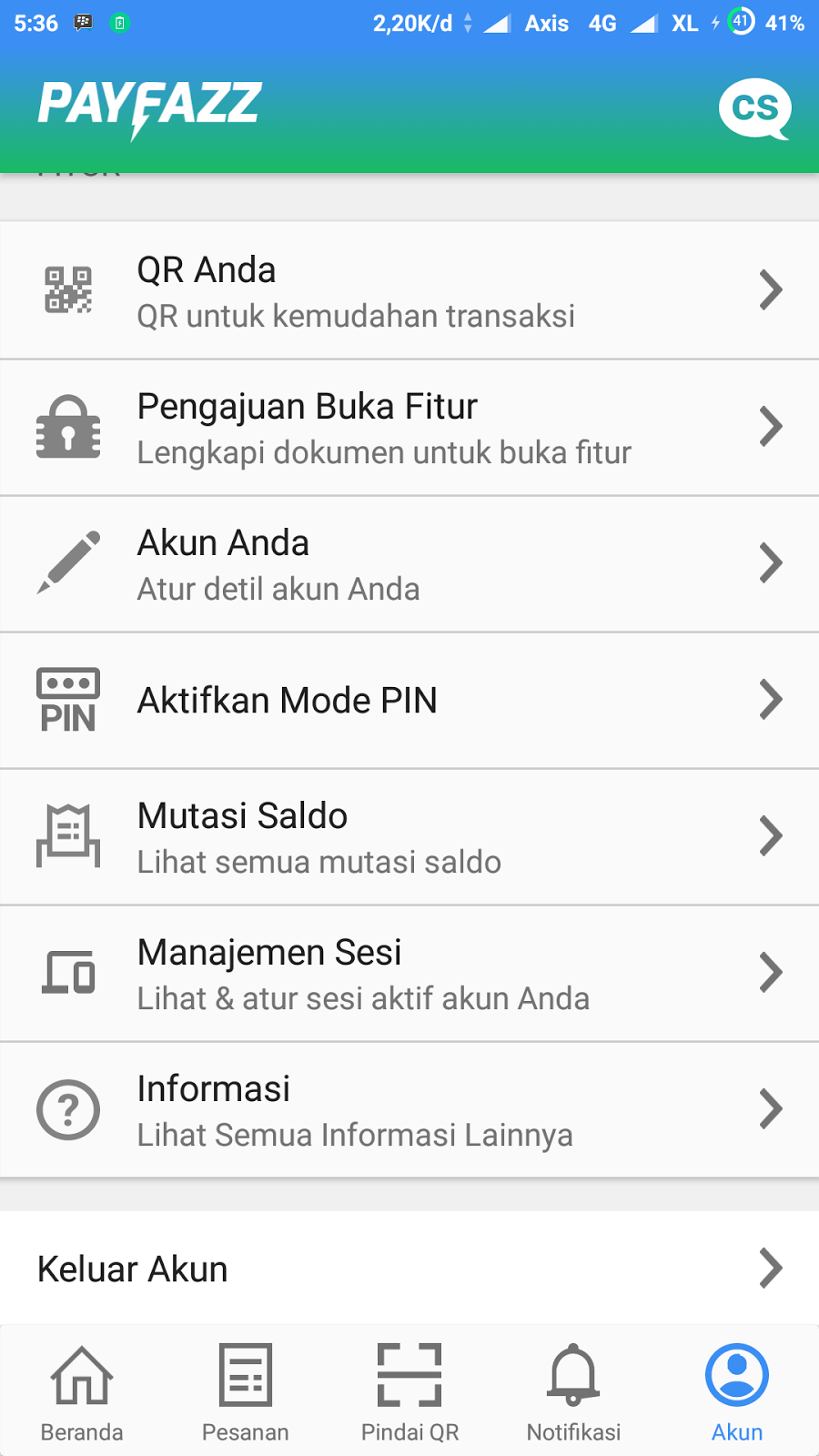Expand the QR Anda row chevron

coord(772,290)
